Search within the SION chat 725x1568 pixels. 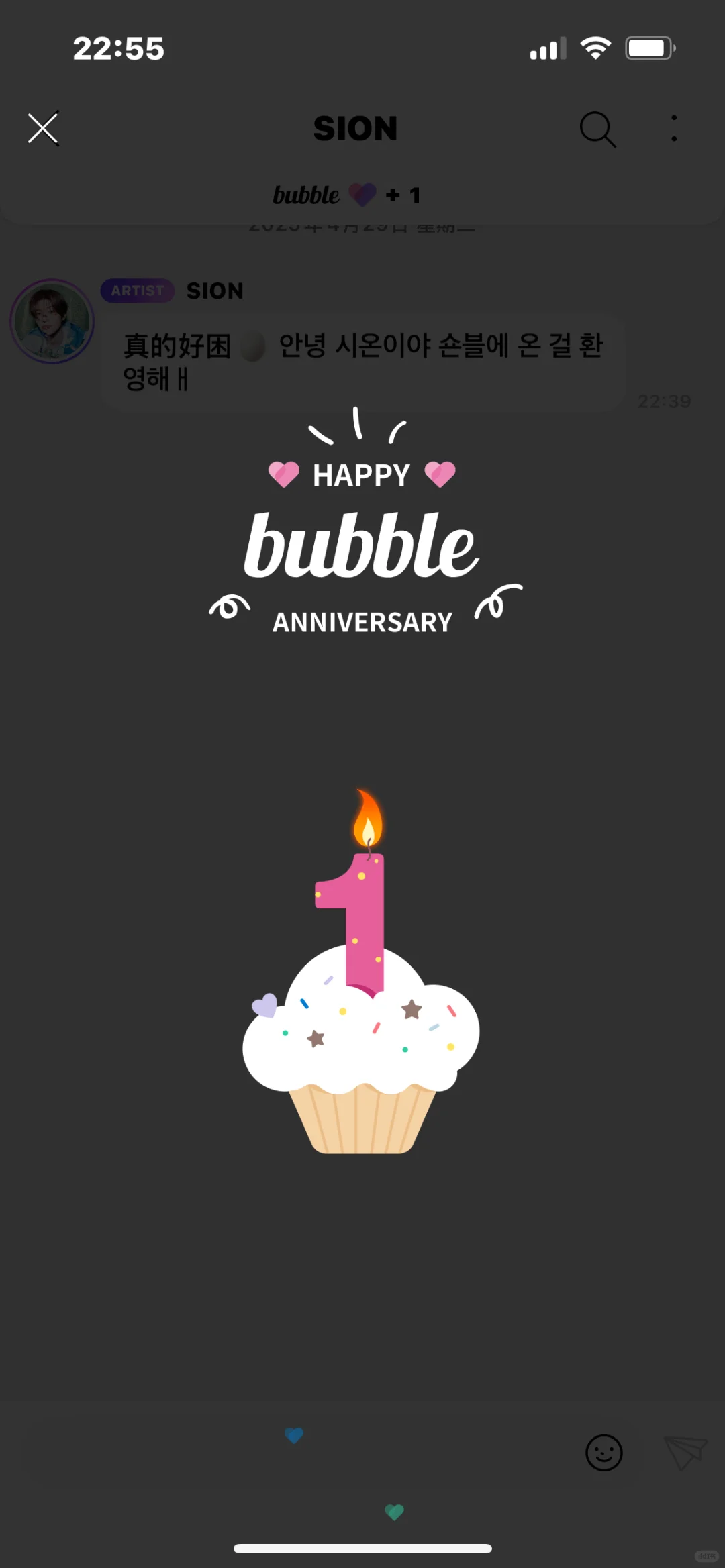click(597, 128)
